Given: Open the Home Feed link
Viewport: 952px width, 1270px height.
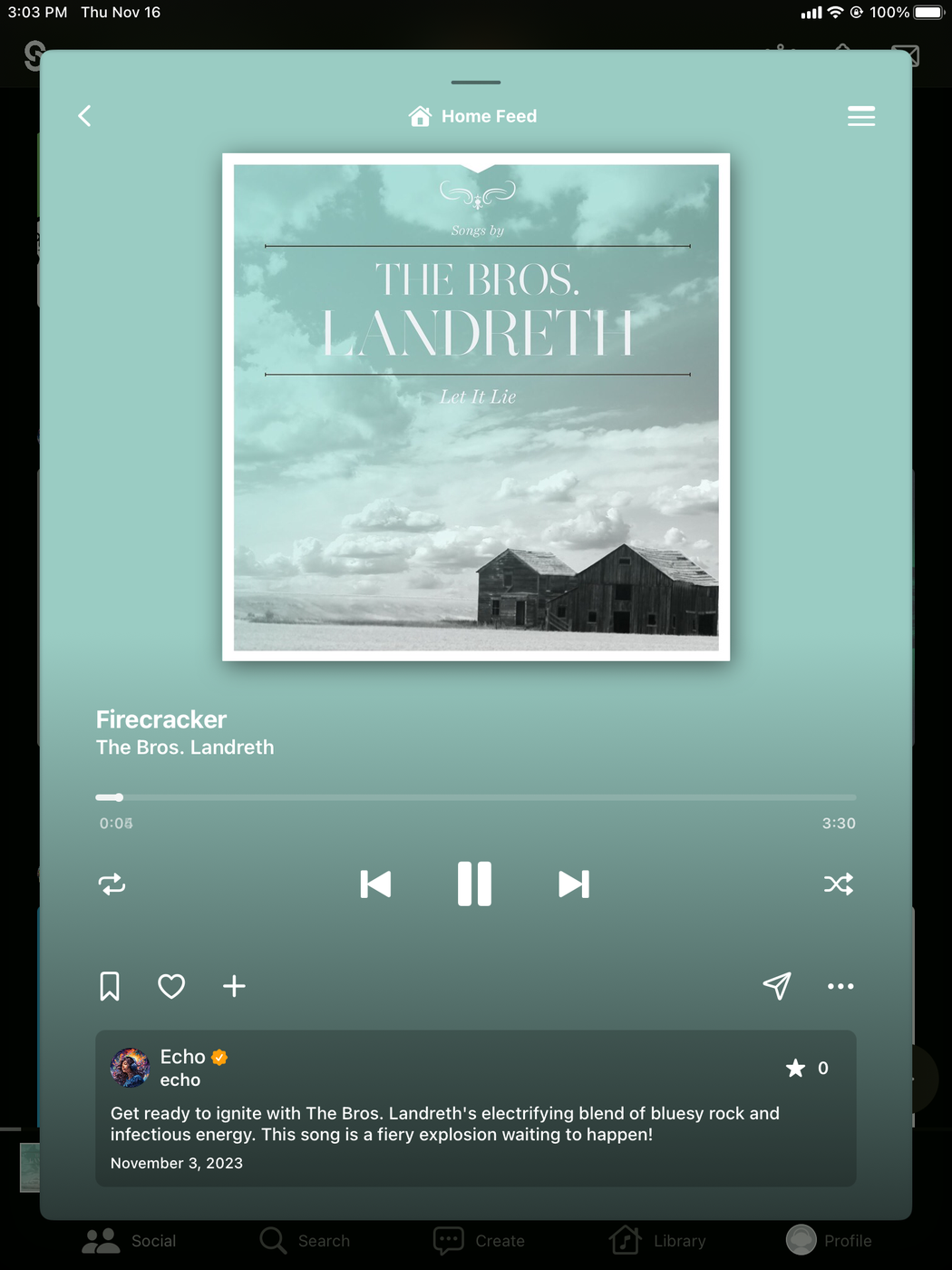Looking at the screenshot, I should (x=473, y=116).
